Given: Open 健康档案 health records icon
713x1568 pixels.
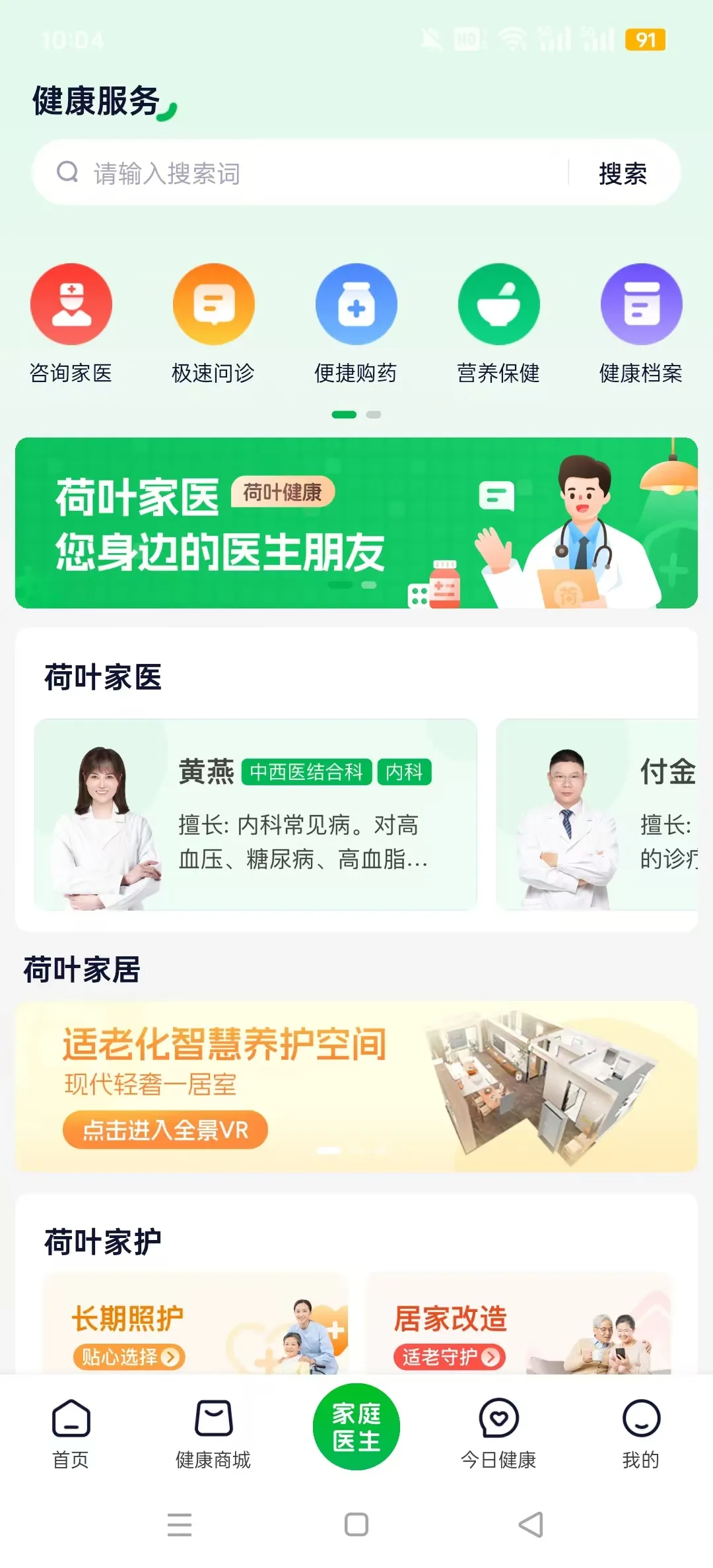Looking at the screenshot, I should point(641,304).
